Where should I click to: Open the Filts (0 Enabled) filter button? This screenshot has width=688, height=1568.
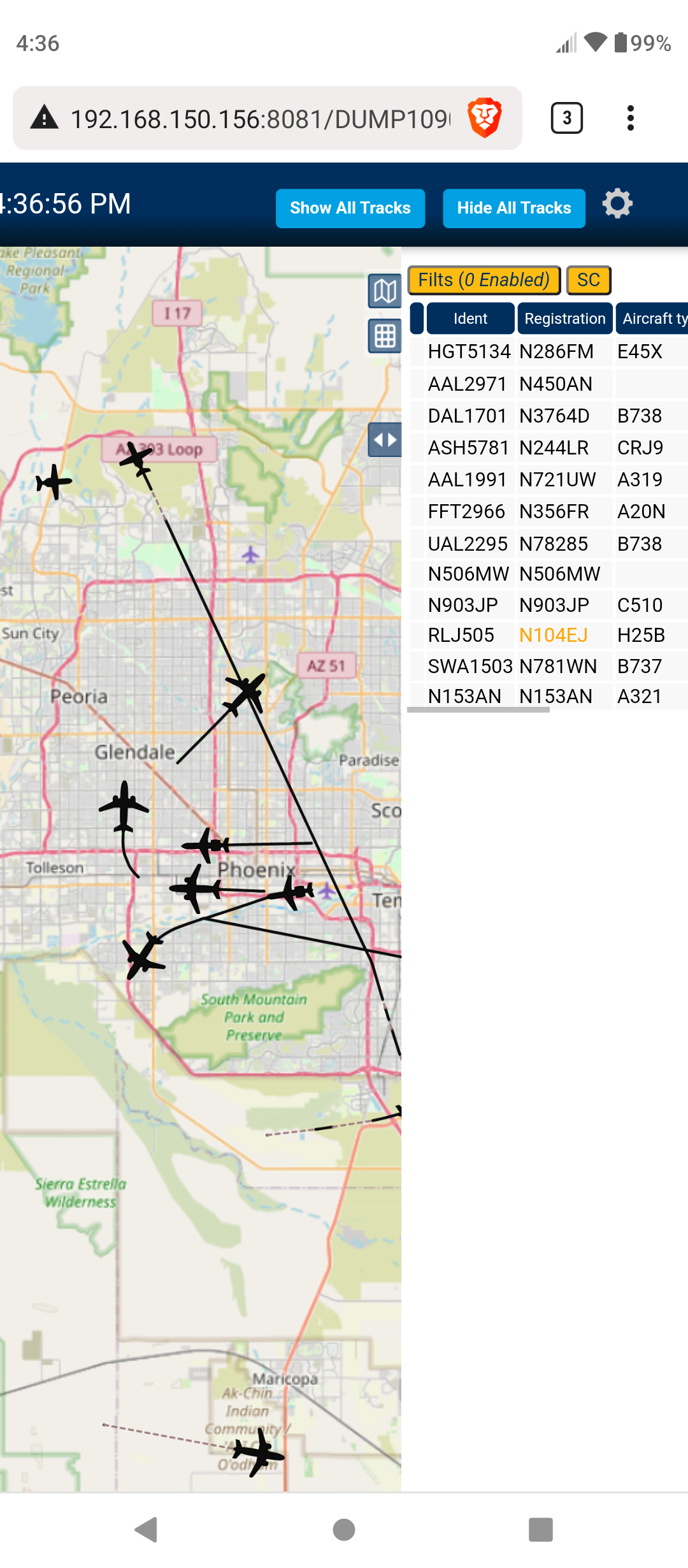click(484, 280)
